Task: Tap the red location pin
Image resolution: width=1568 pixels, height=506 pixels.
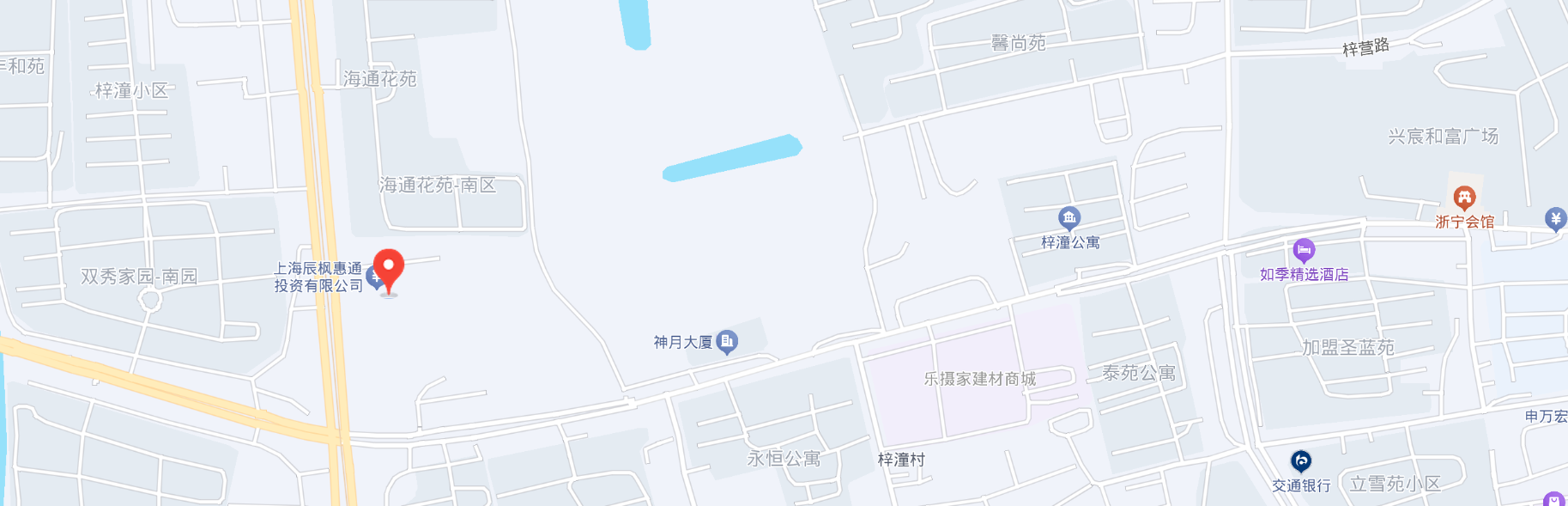Action: (389, 268)
